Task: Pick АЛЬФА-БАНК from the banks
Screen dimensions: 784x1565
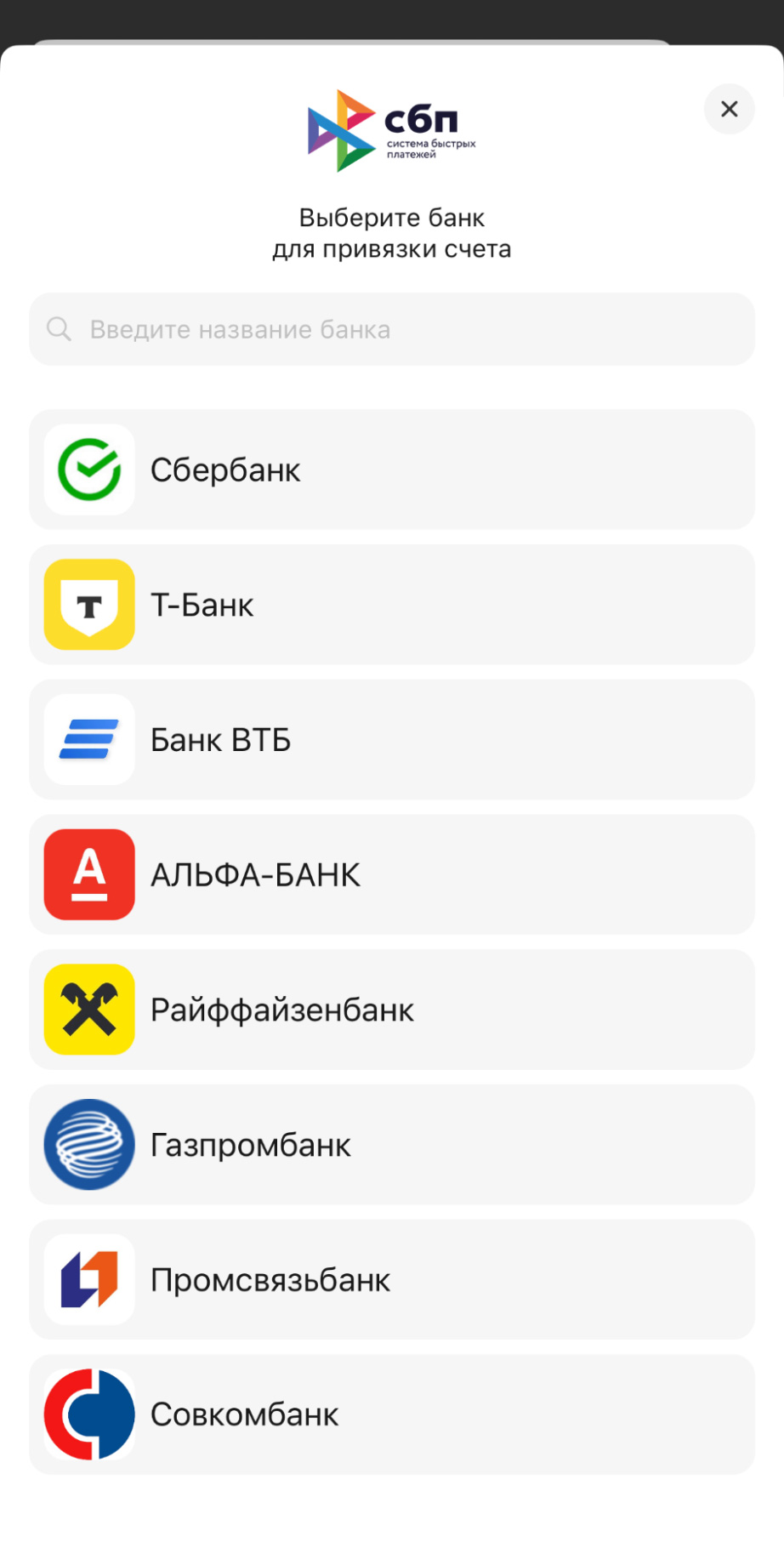Action: point(391,874)
